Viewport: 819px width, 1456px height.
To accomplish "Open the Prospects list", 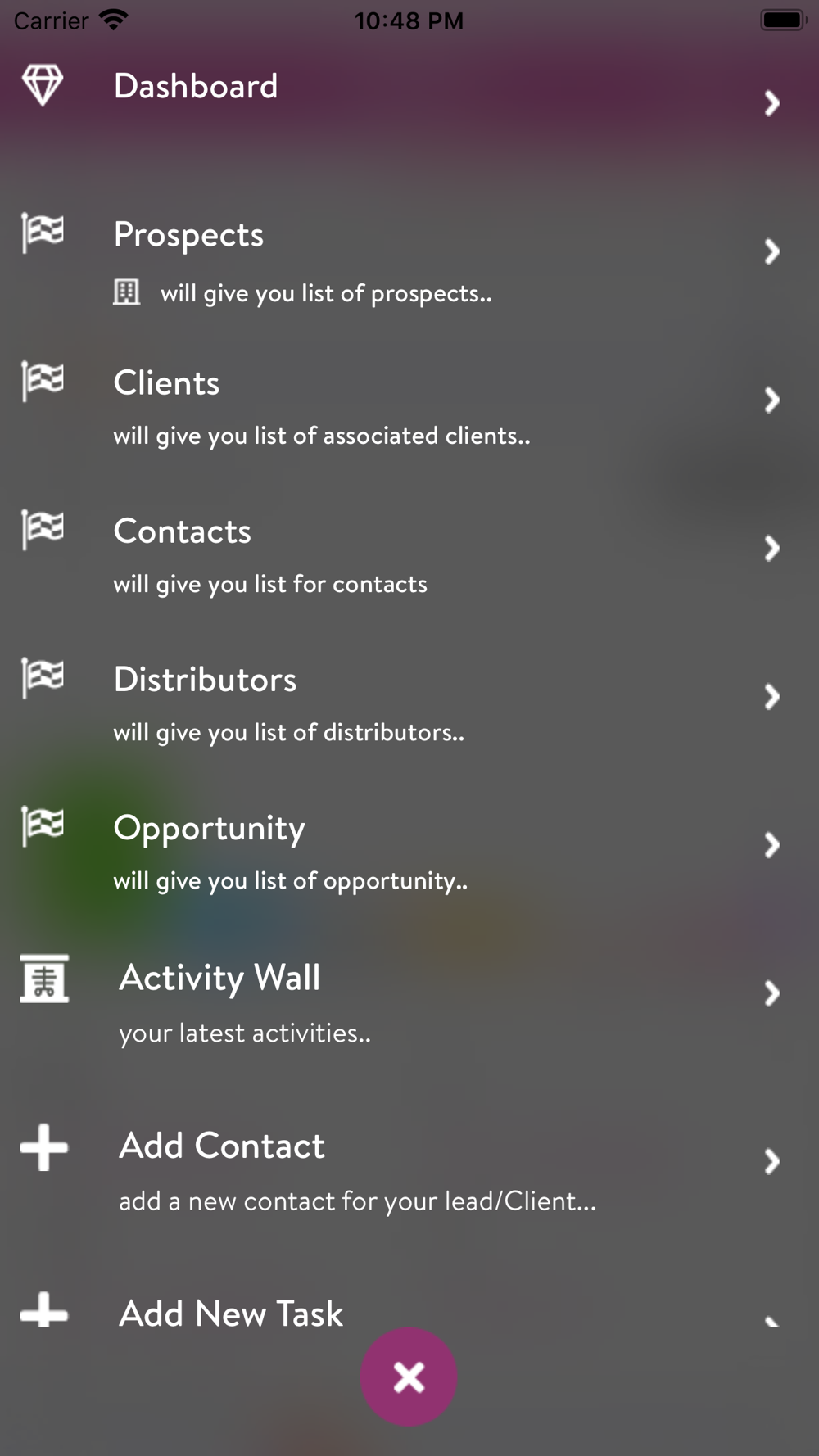I will pos(409,252).
